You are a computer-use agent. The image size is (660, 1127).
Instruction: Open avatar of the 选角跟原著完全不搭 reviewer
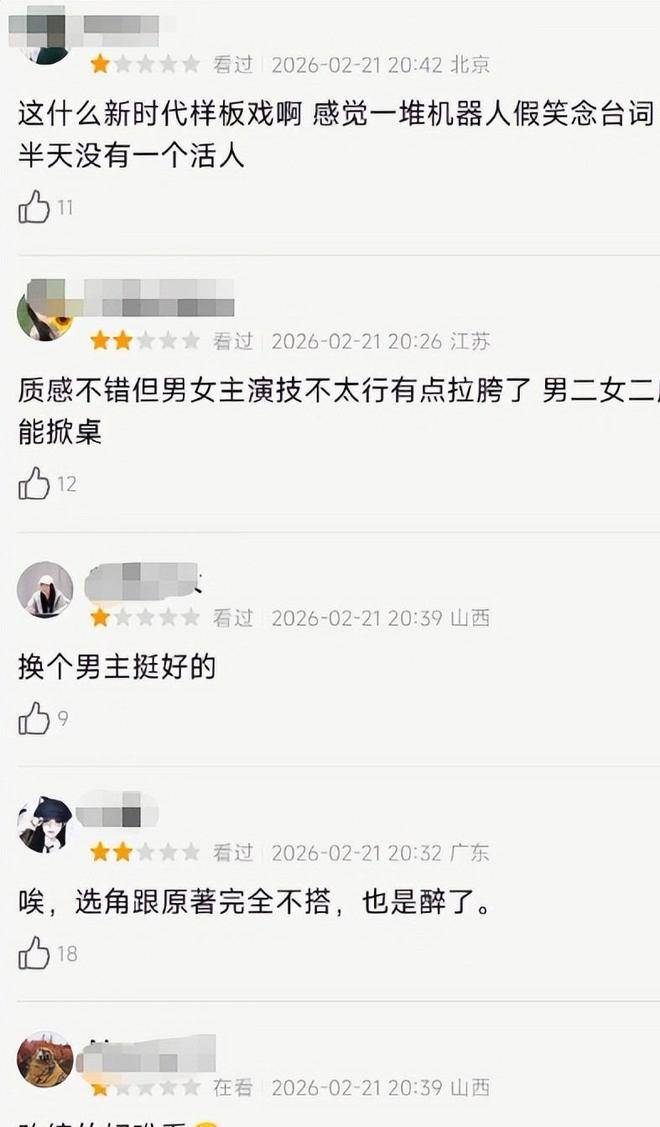45,825
